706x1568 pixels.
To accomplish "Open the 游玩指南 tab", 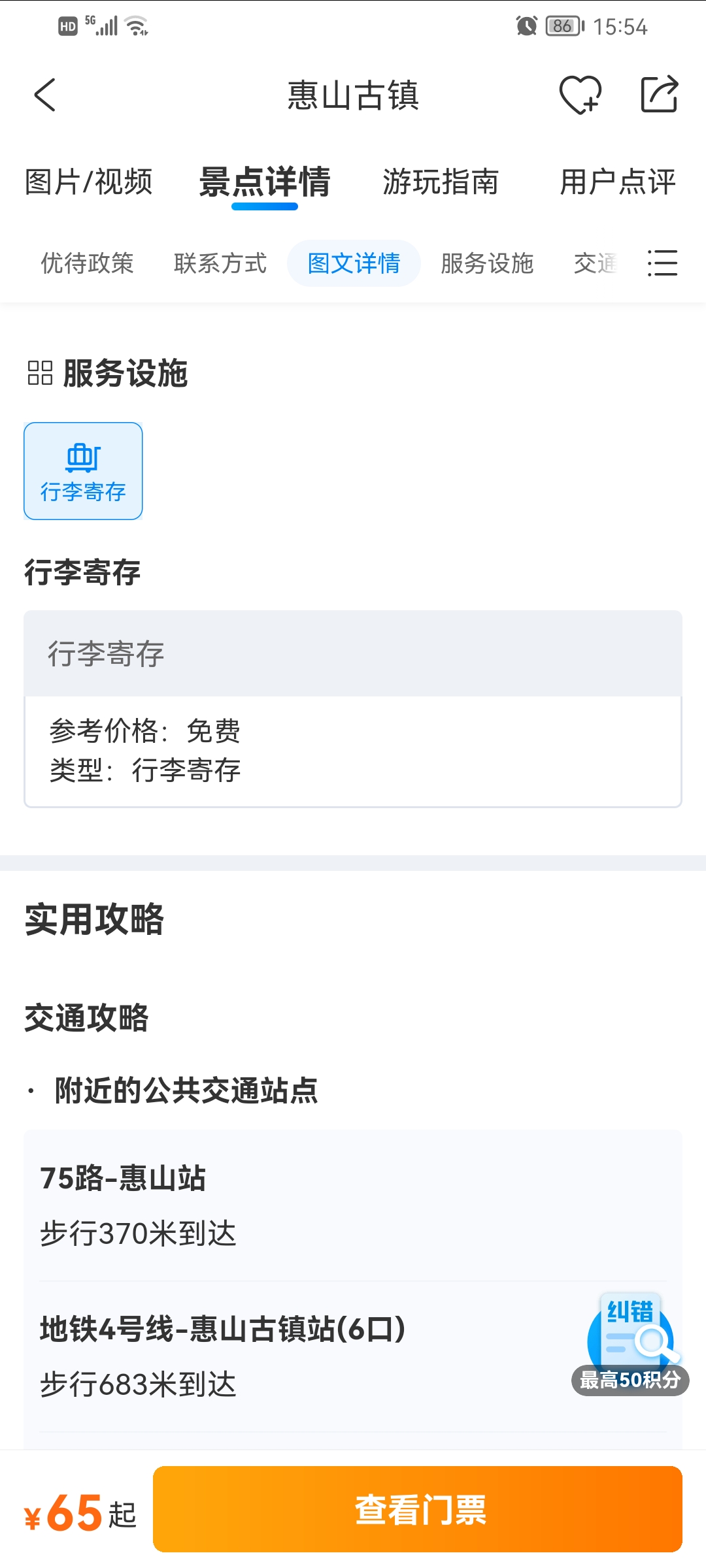I will pos(441,182).
